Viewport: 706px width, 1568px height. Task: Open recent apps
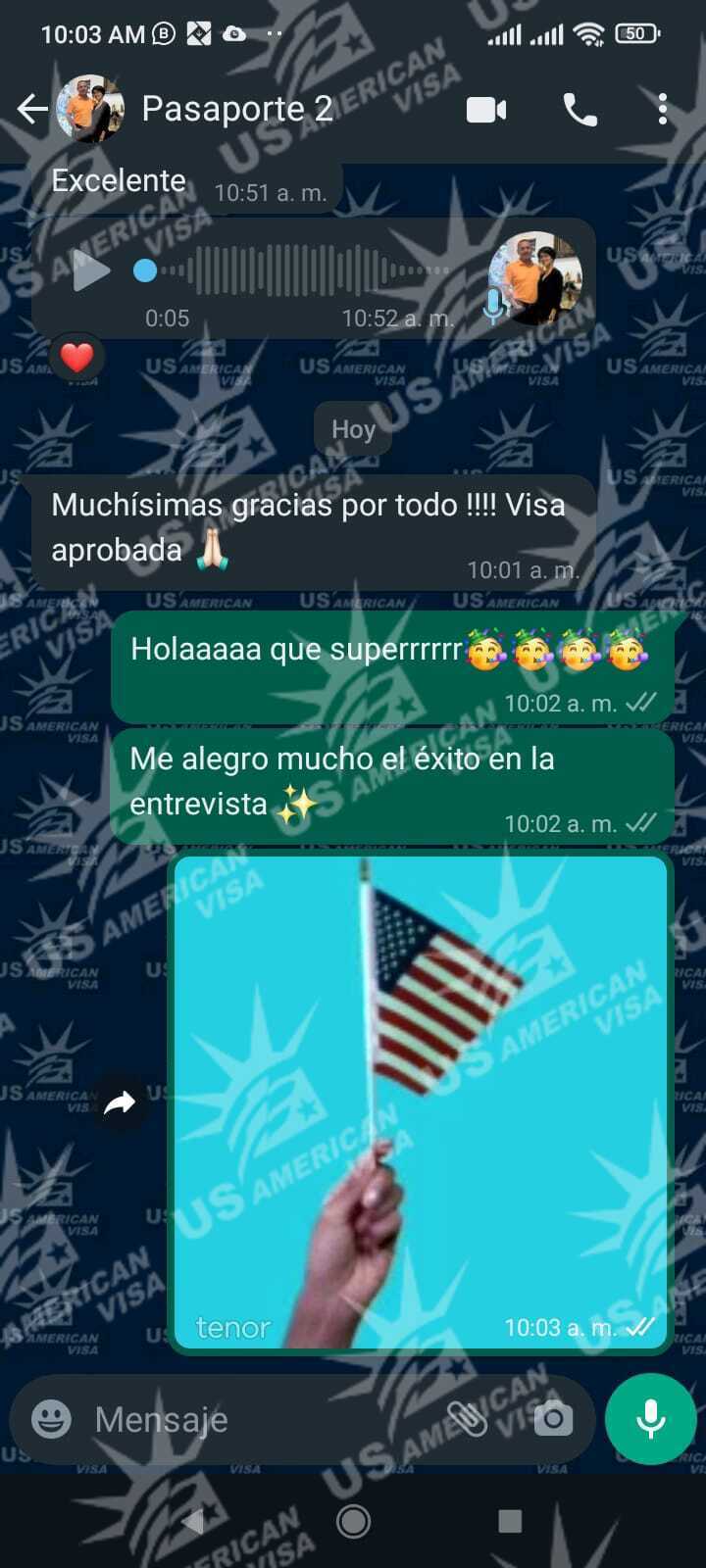tap(509, 1521)
